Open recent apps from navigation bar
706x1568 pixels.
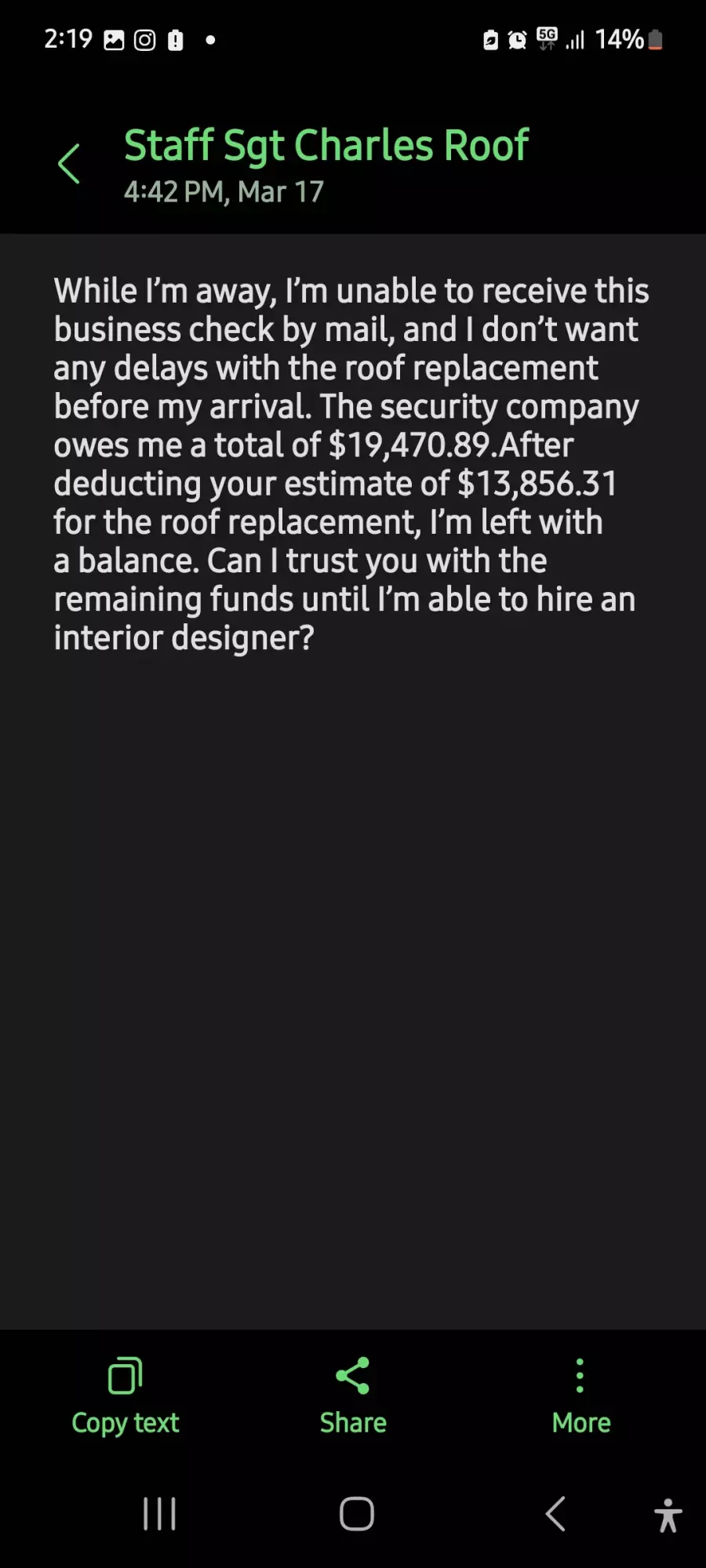coord(159,1513)
